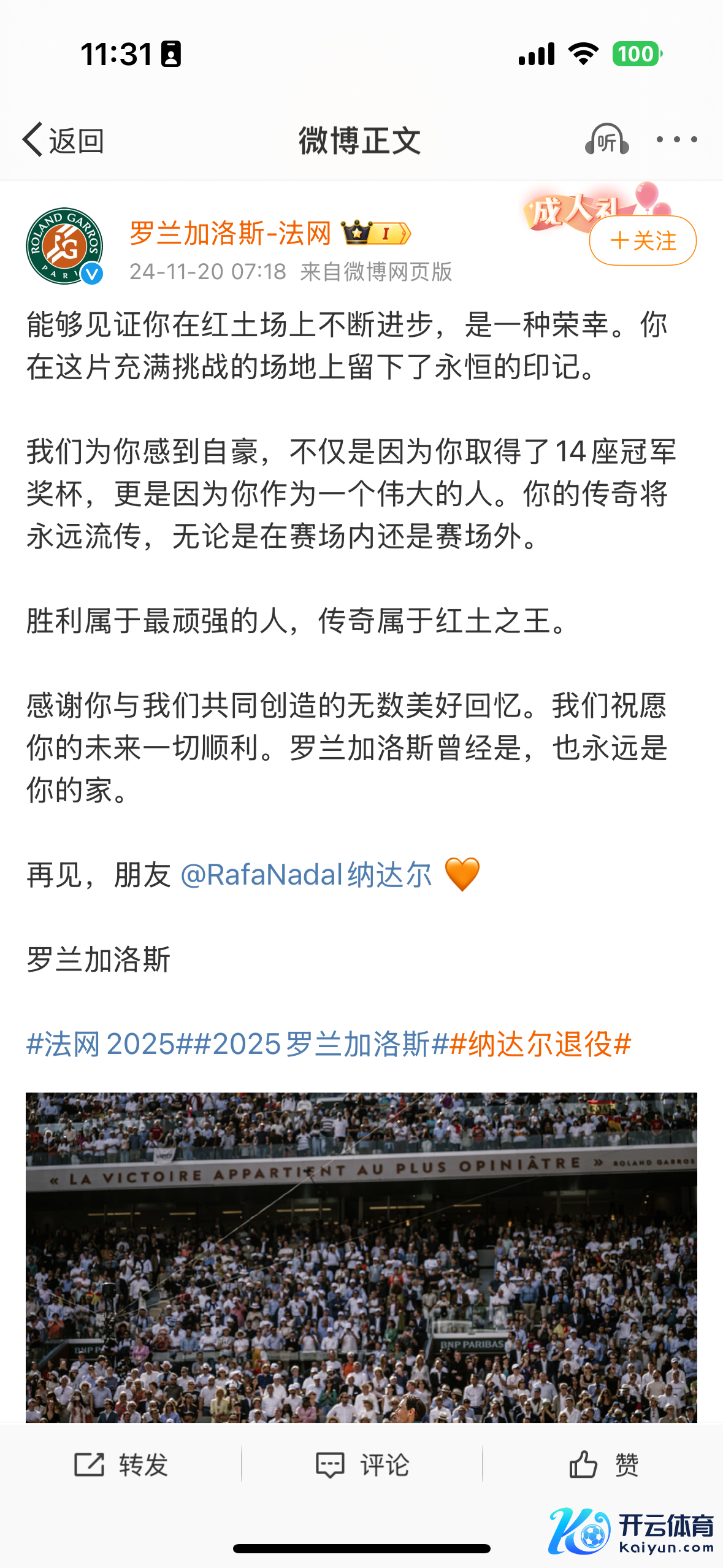Open the 罗兰加洛斯-法网 username profile
The height and width of the screenshot is (1568, 723).
[230, 233]
